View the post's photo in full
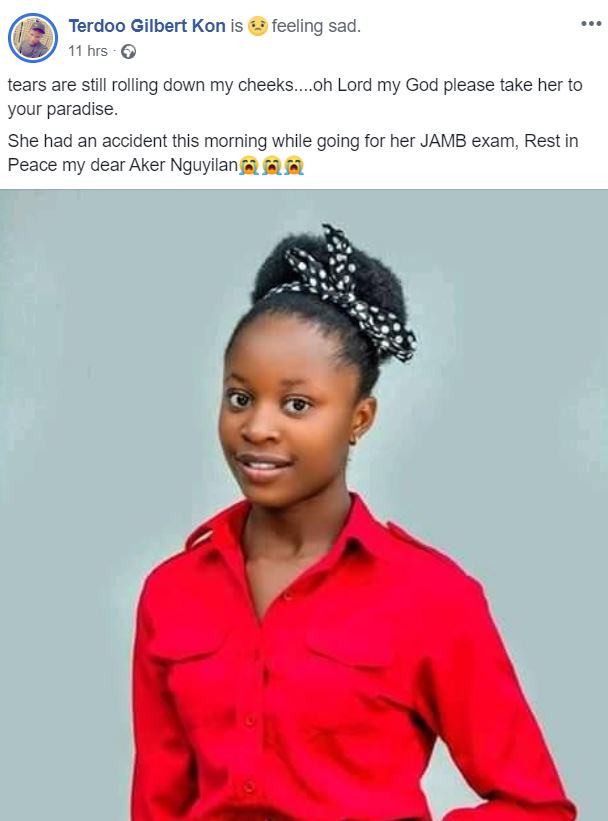This screenshot has height=821, width=608. pyautogui.click(x=304, y=505)
